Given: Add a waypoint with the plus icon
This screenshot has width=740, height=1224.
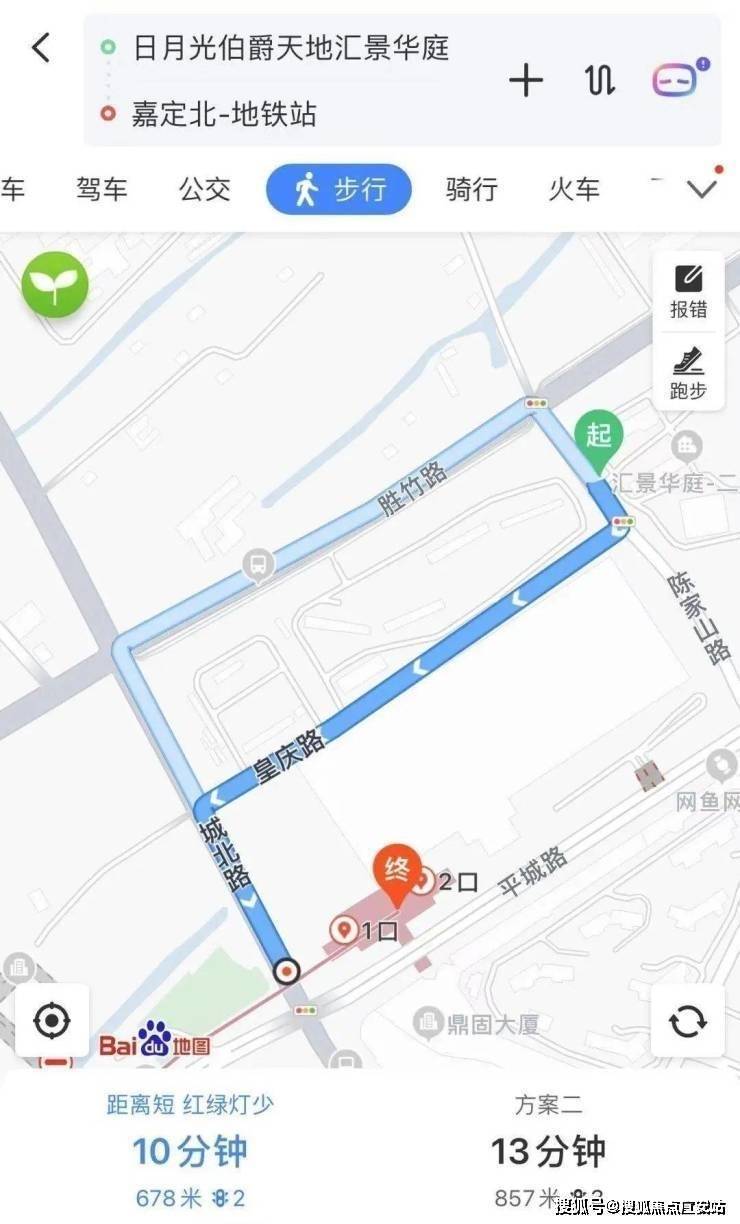Looking at the screenshot, I should coord(526,80).
